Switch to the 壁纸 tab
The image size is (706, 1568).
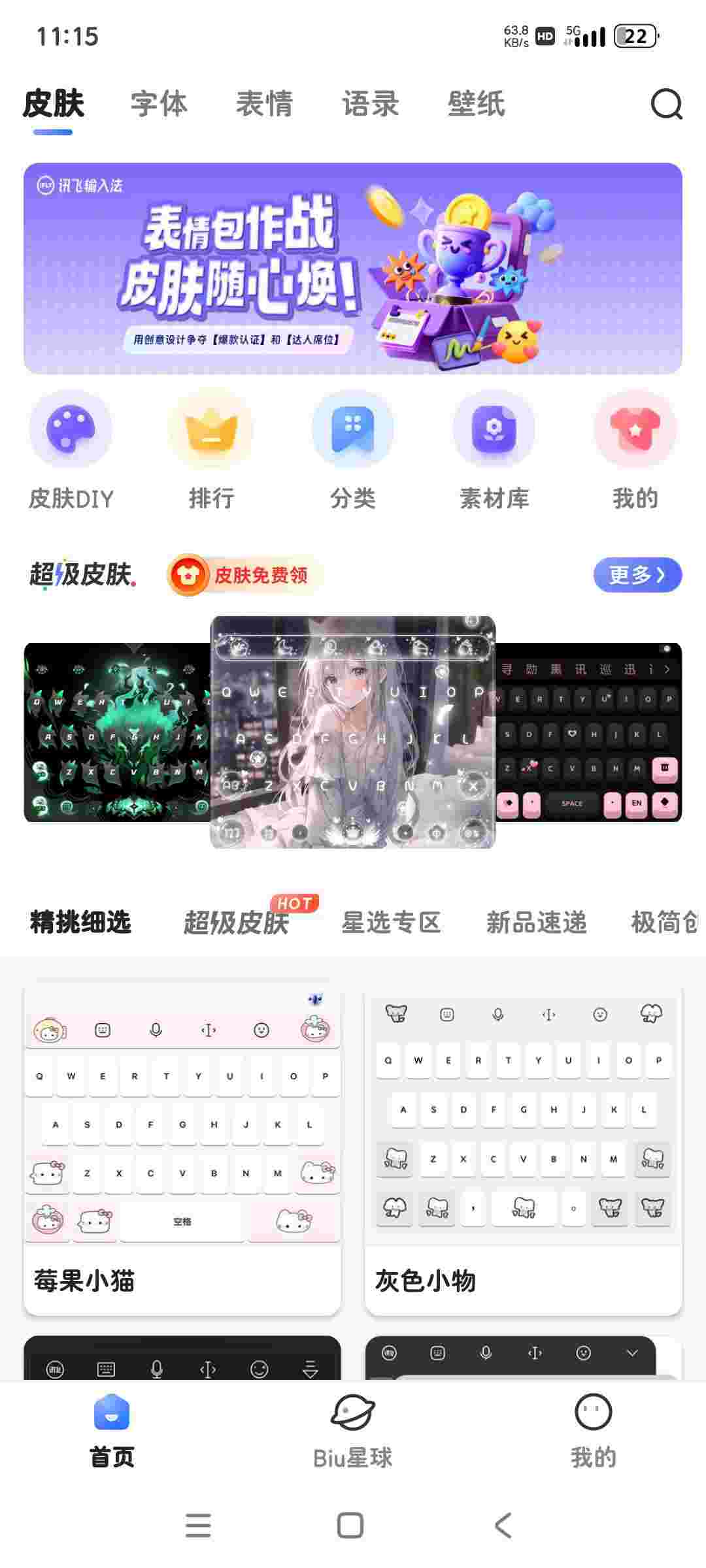click(476, 104)
